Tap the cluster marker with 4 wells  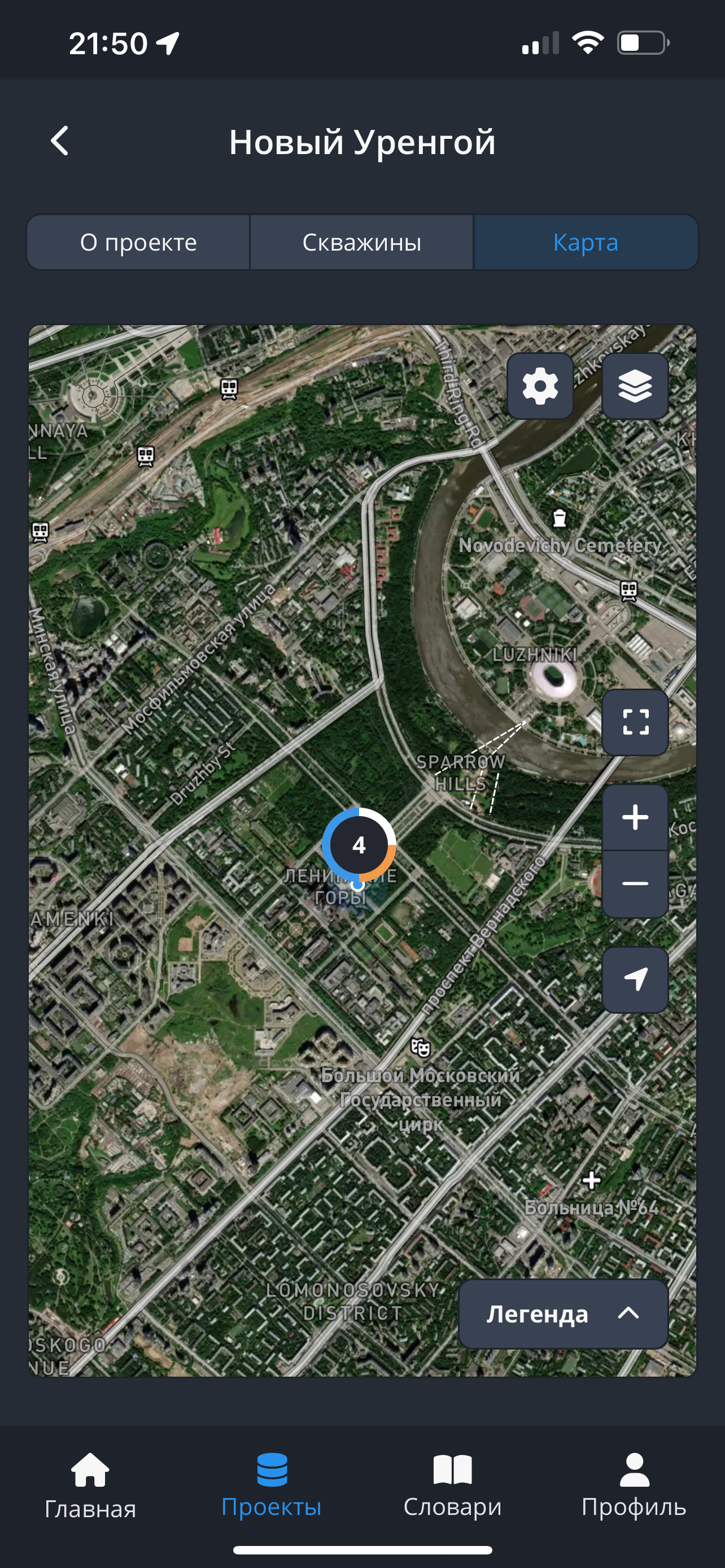359,845
